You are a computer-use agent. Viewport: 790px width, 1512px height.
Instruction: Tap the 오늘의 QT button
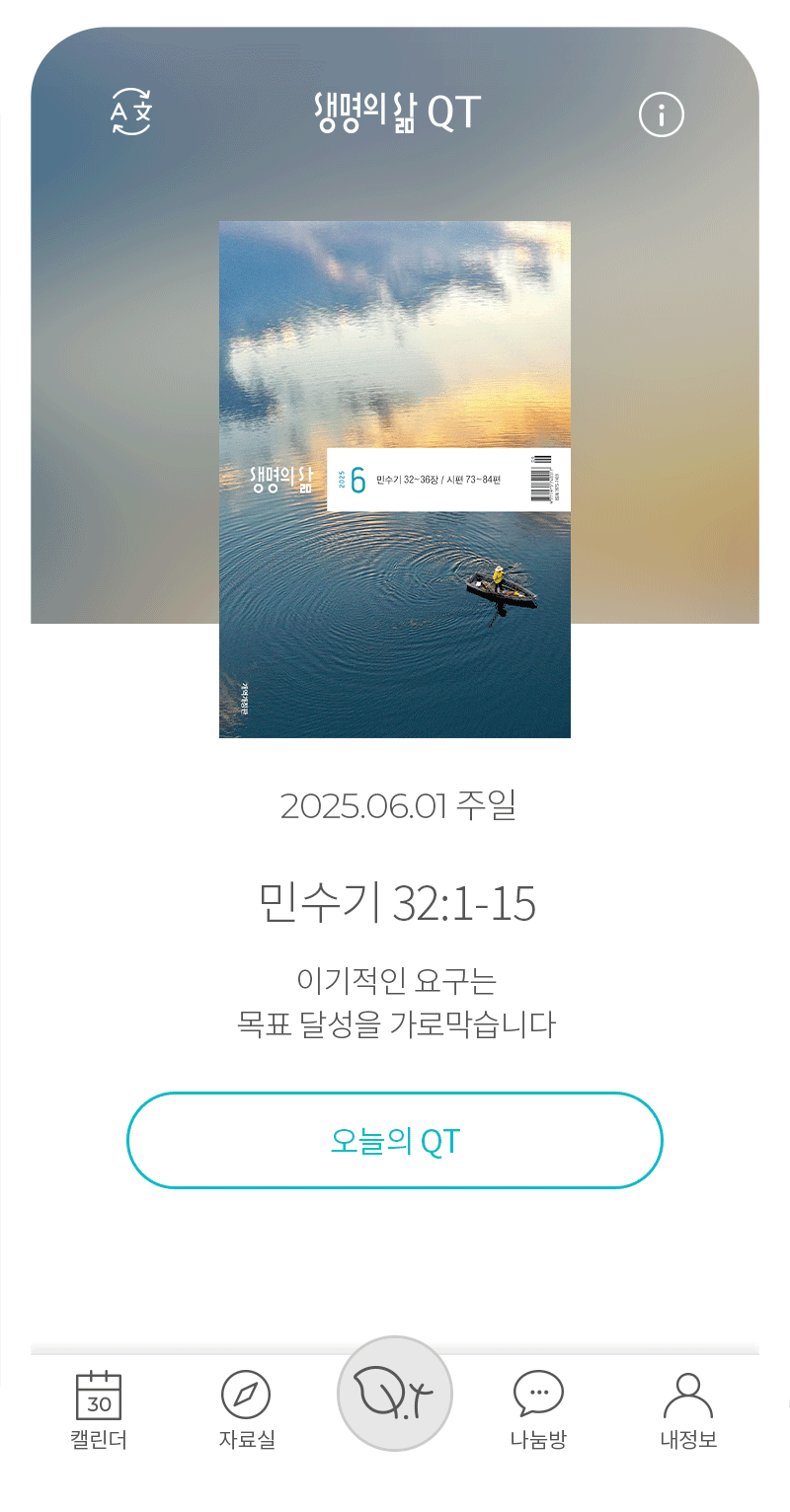[395, 1140]
